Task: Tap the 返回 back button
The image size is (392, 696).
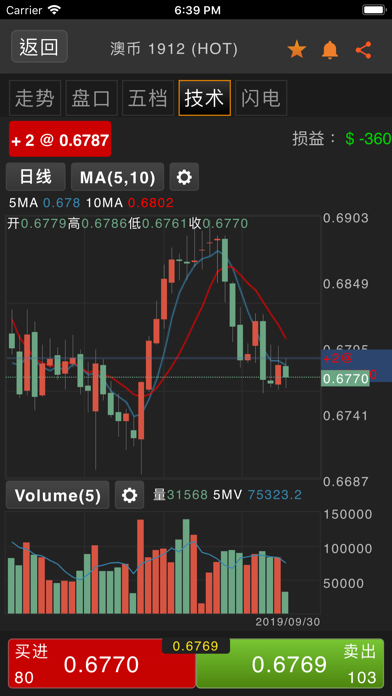Action: pyautogui.click(x=40, y=46)
